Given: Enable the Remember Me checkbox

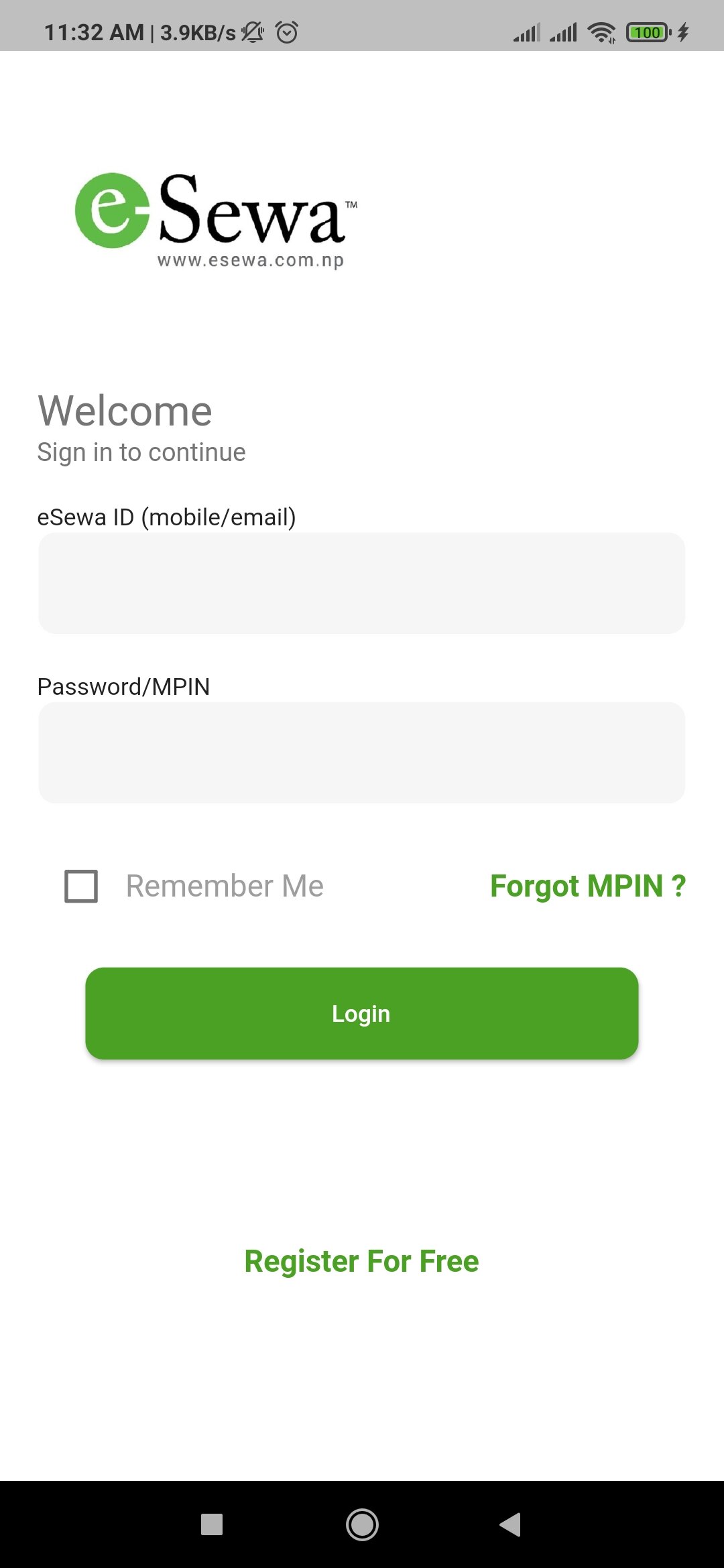Looking at the screenshot, I should [x=80, y=887].
